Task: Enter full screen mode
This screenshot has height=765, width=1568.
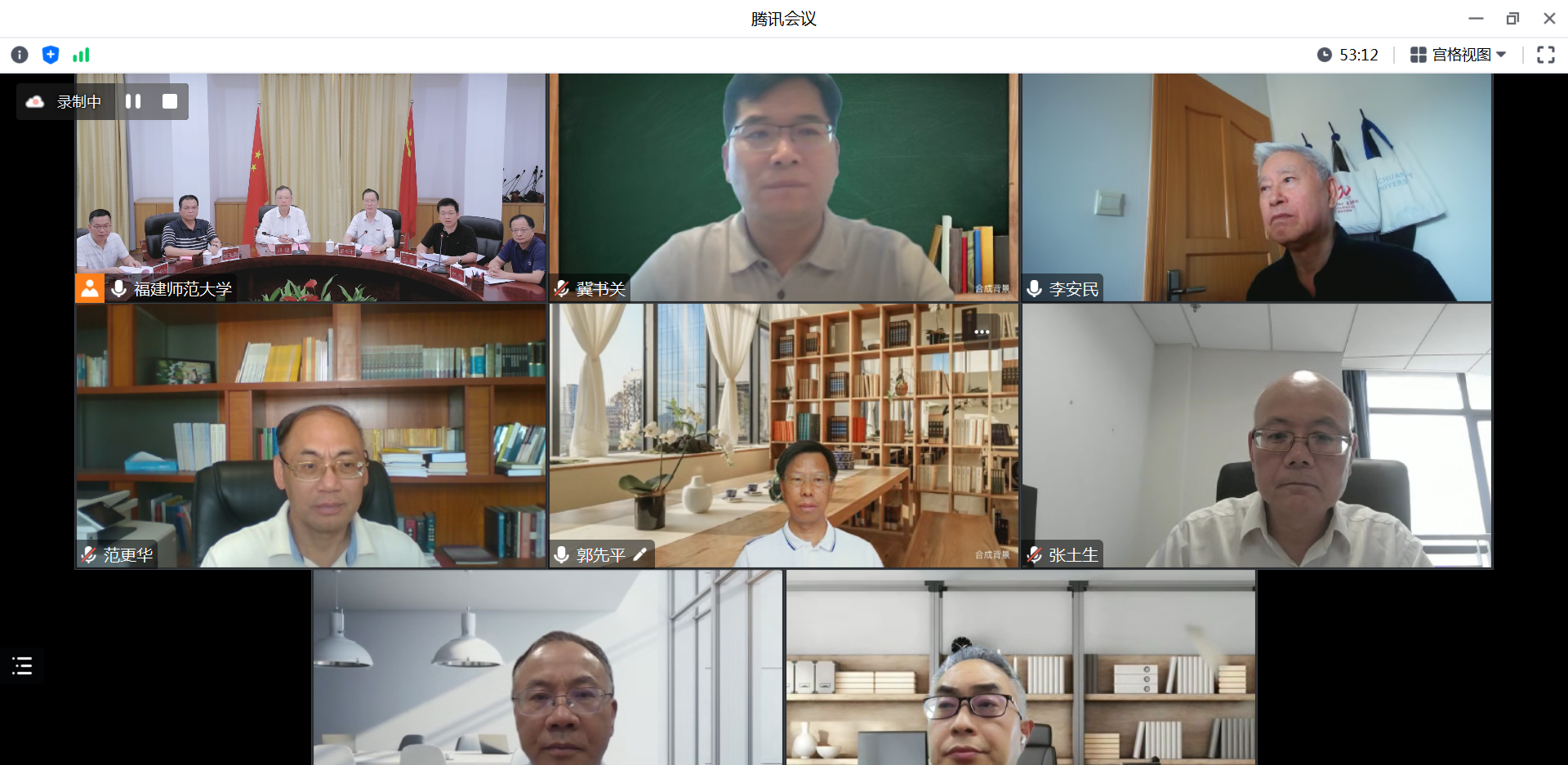Action: (1545, 55)
